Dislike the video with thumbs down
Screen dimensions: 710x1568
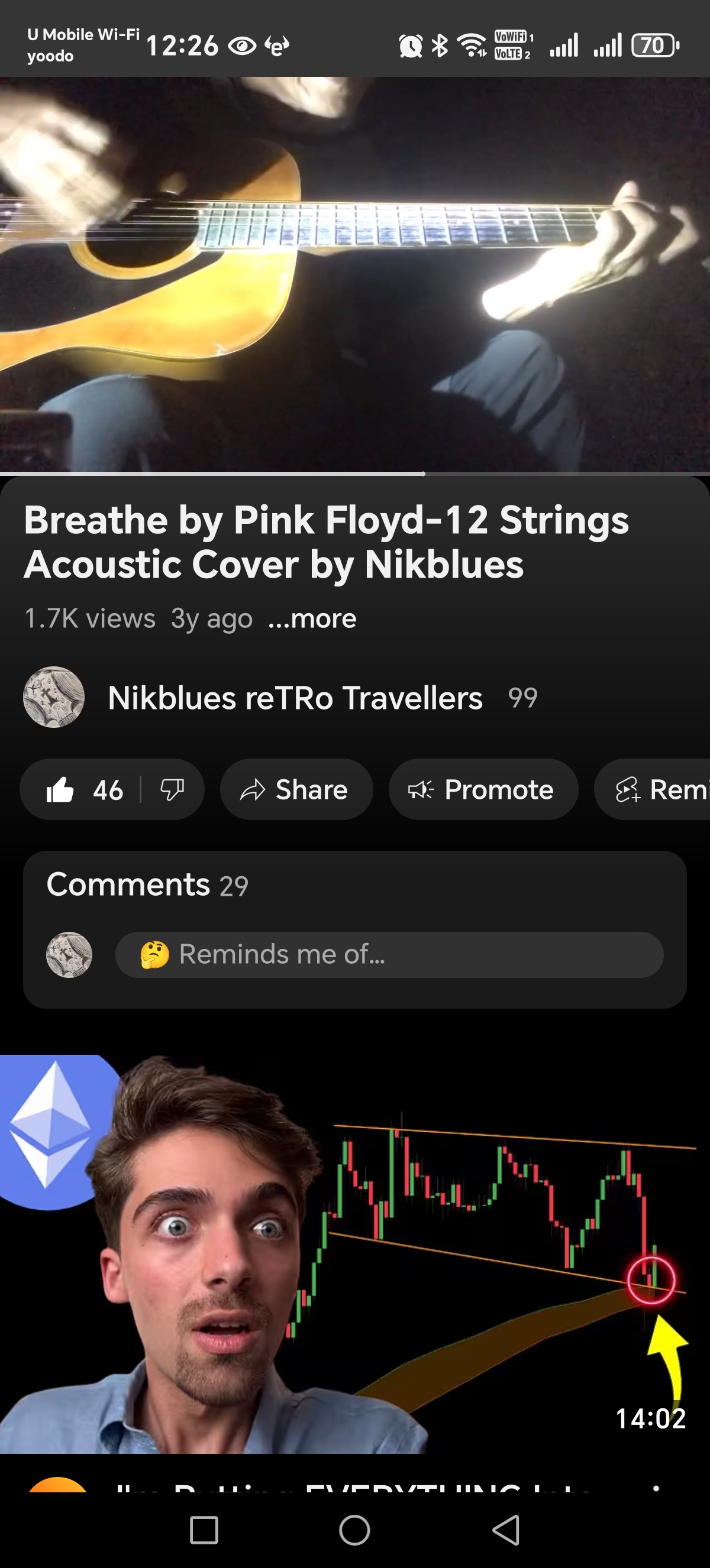(x=172, y=789)
